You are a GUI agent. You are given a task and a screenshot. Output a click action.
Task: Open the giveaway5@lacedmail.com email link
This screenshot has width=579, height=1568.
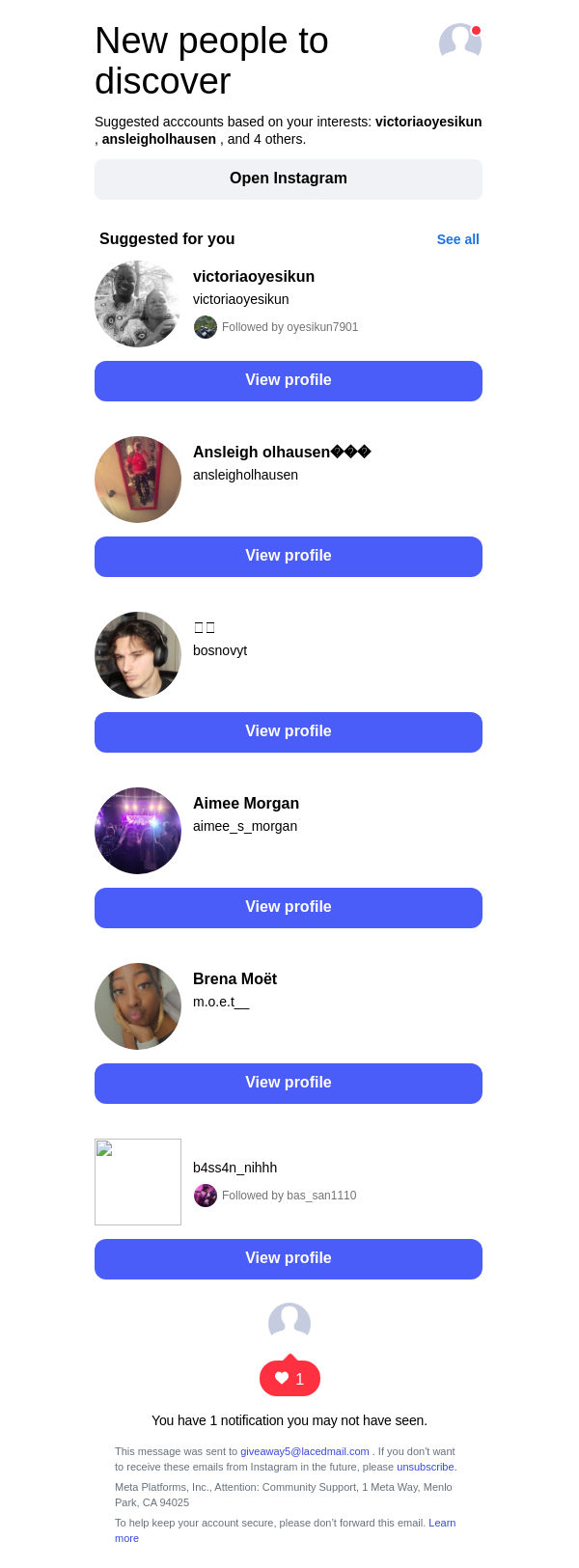(305, 1451)
